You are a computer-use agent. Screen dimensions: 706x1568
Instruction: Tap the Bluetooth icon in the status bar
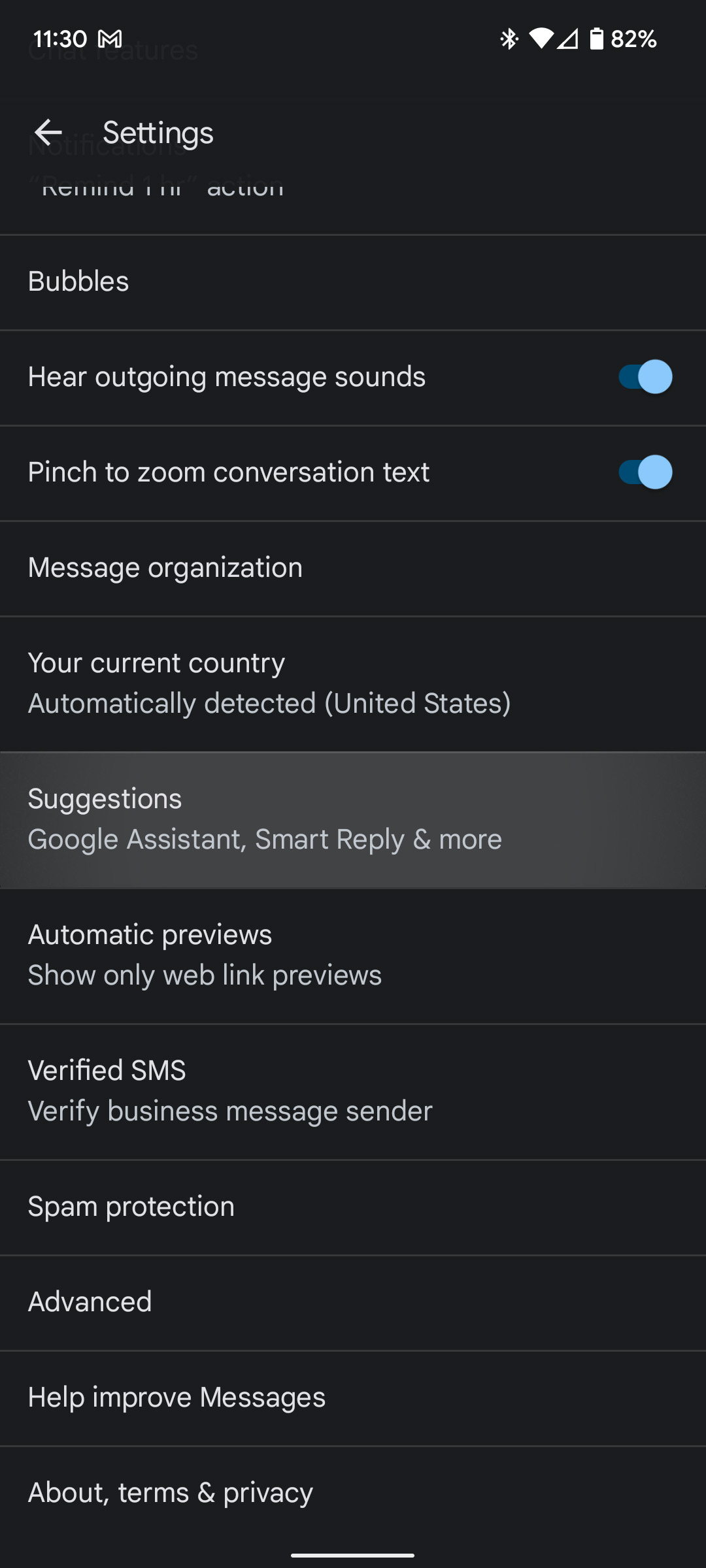[509, 39]
